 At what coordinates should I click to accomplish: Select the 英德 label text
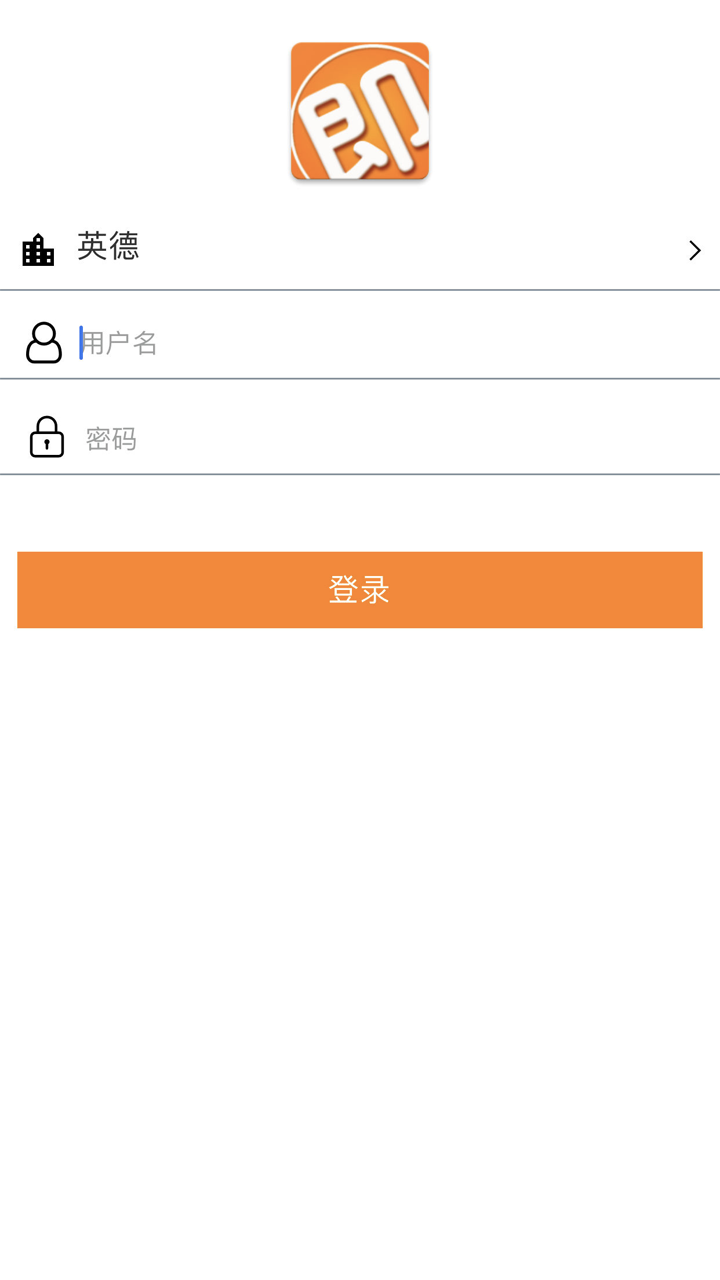pos(108,247)
